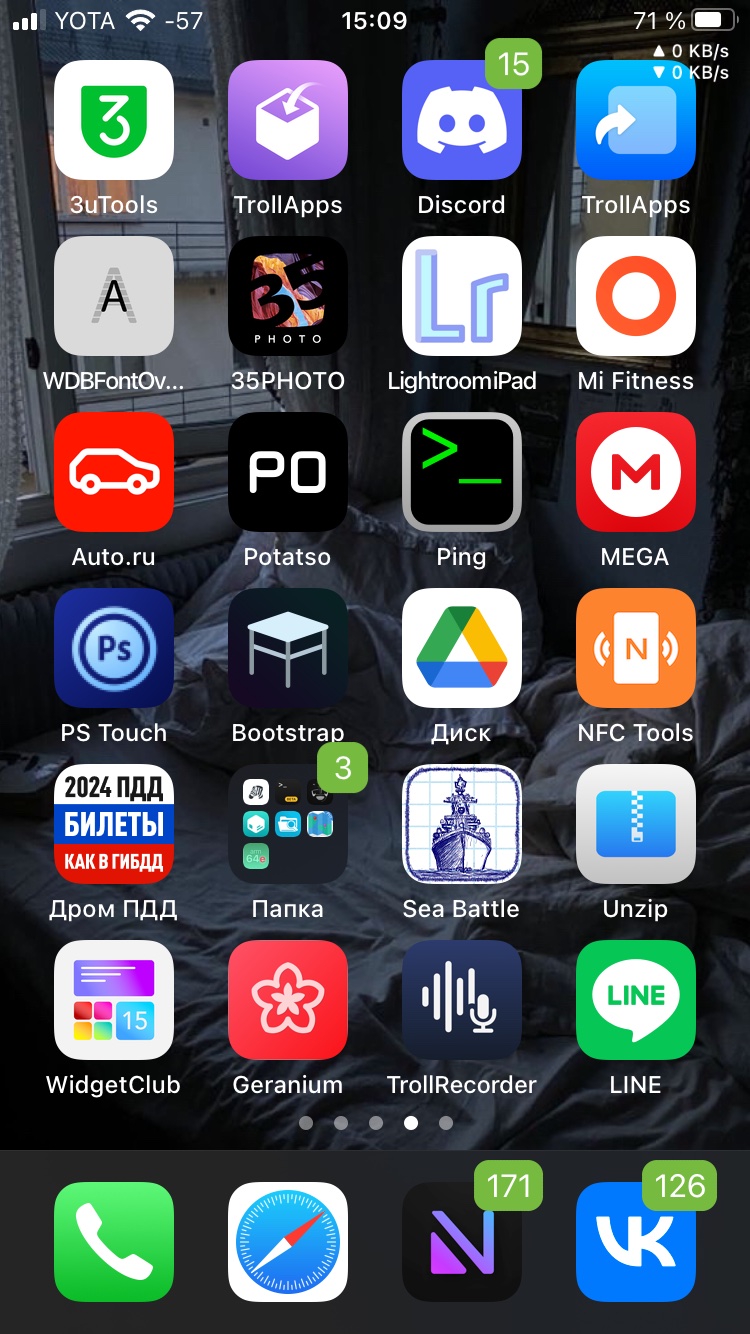Image resolution: width=750 pixels, height=1334 pixels.
Task: Open LightroomiPad app
Action: 461,296
